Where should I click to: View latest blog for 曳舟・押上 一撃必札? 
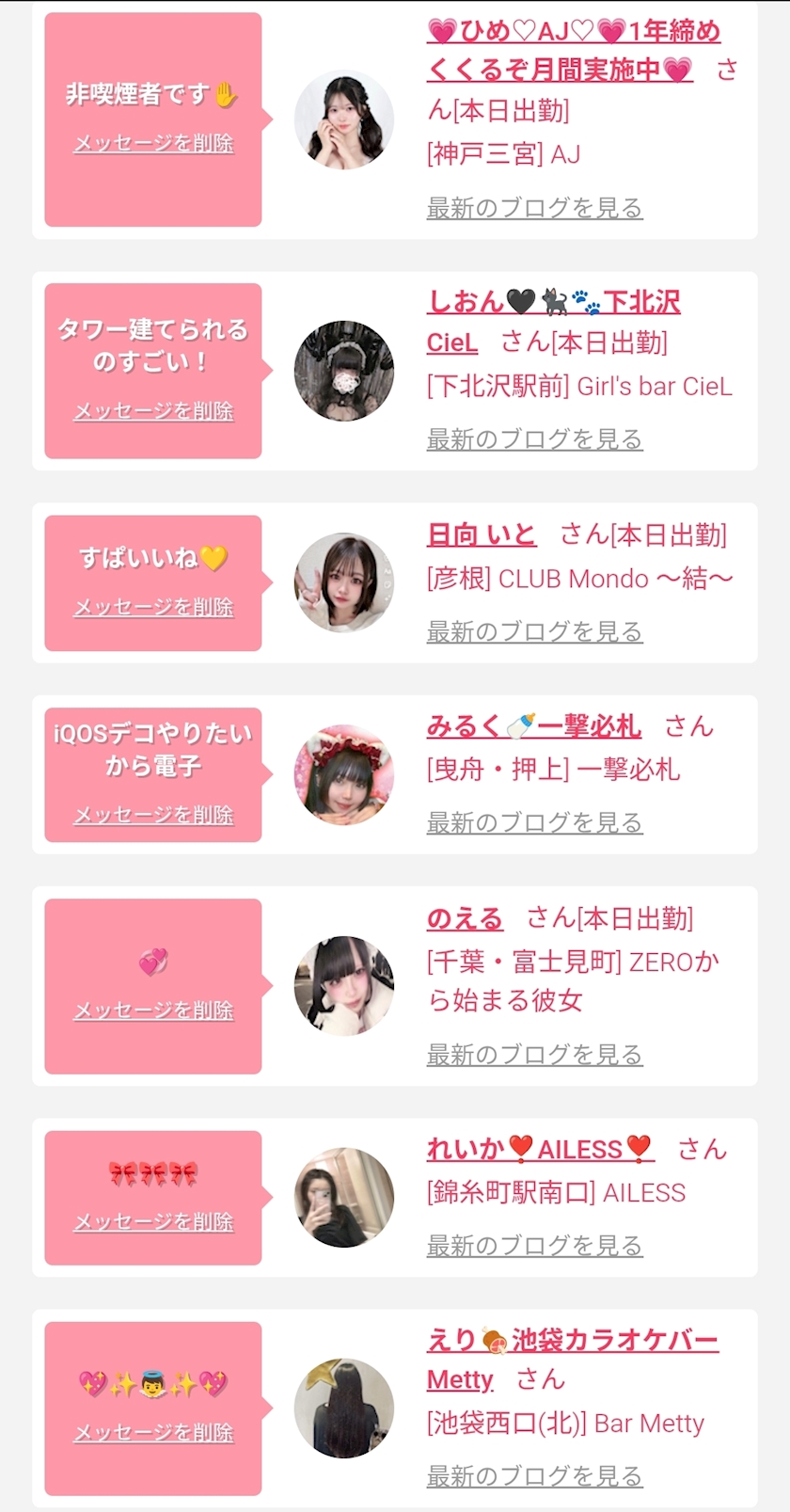(534, 823)
